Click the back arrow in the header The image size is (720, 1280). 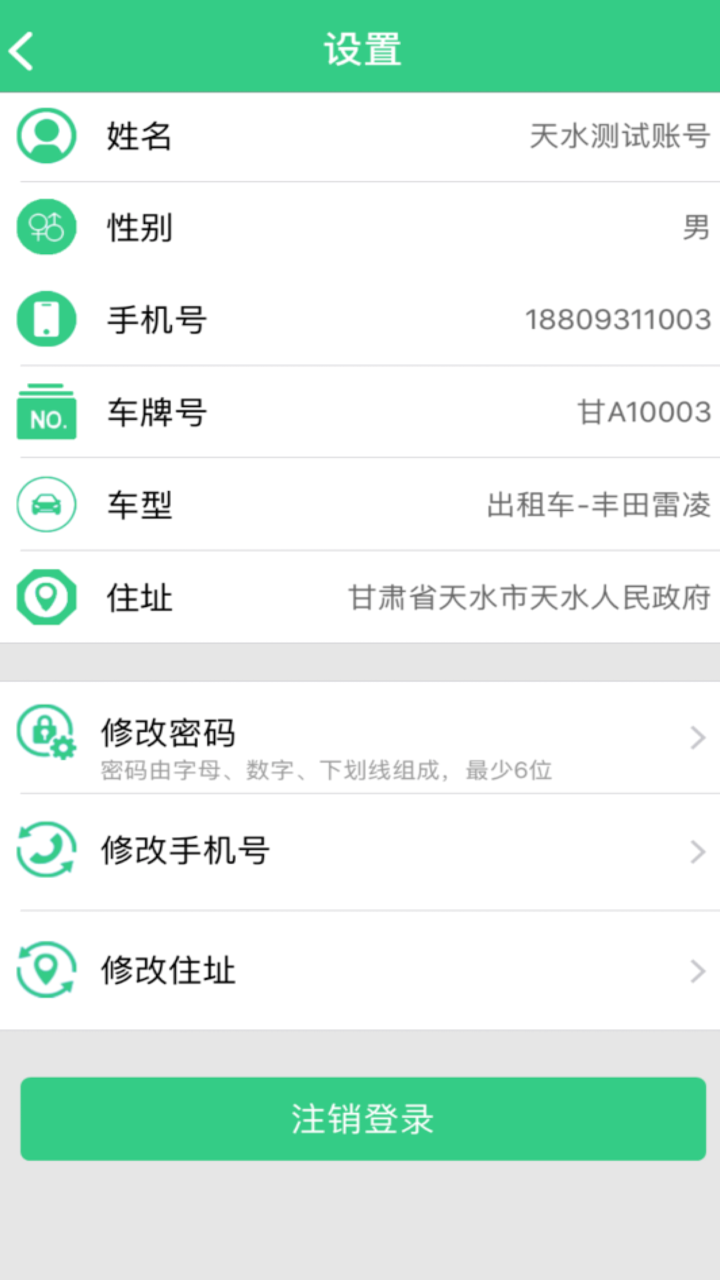point(24,48)
